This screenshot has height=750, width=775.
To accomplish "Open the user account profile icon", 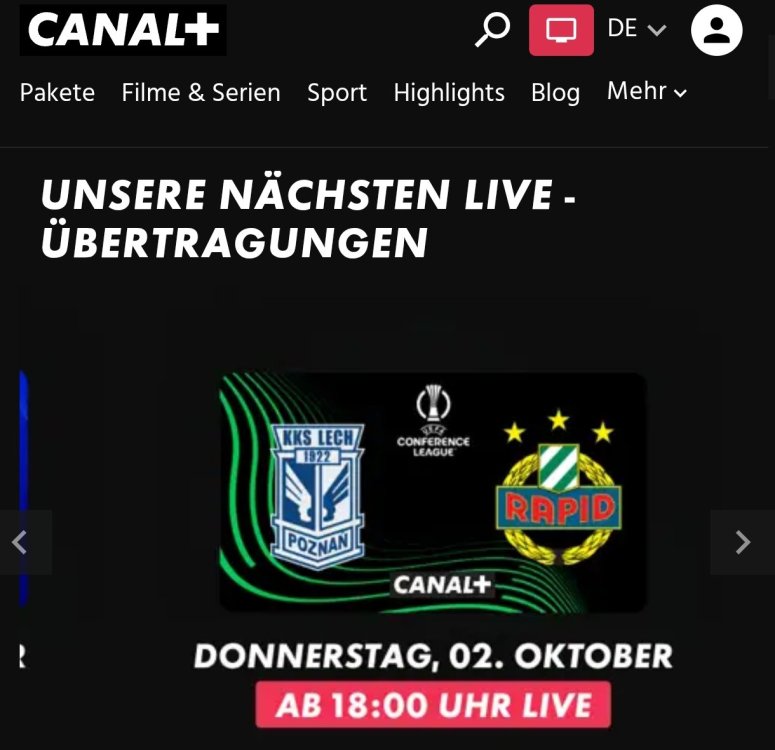I will coord(716,30).
